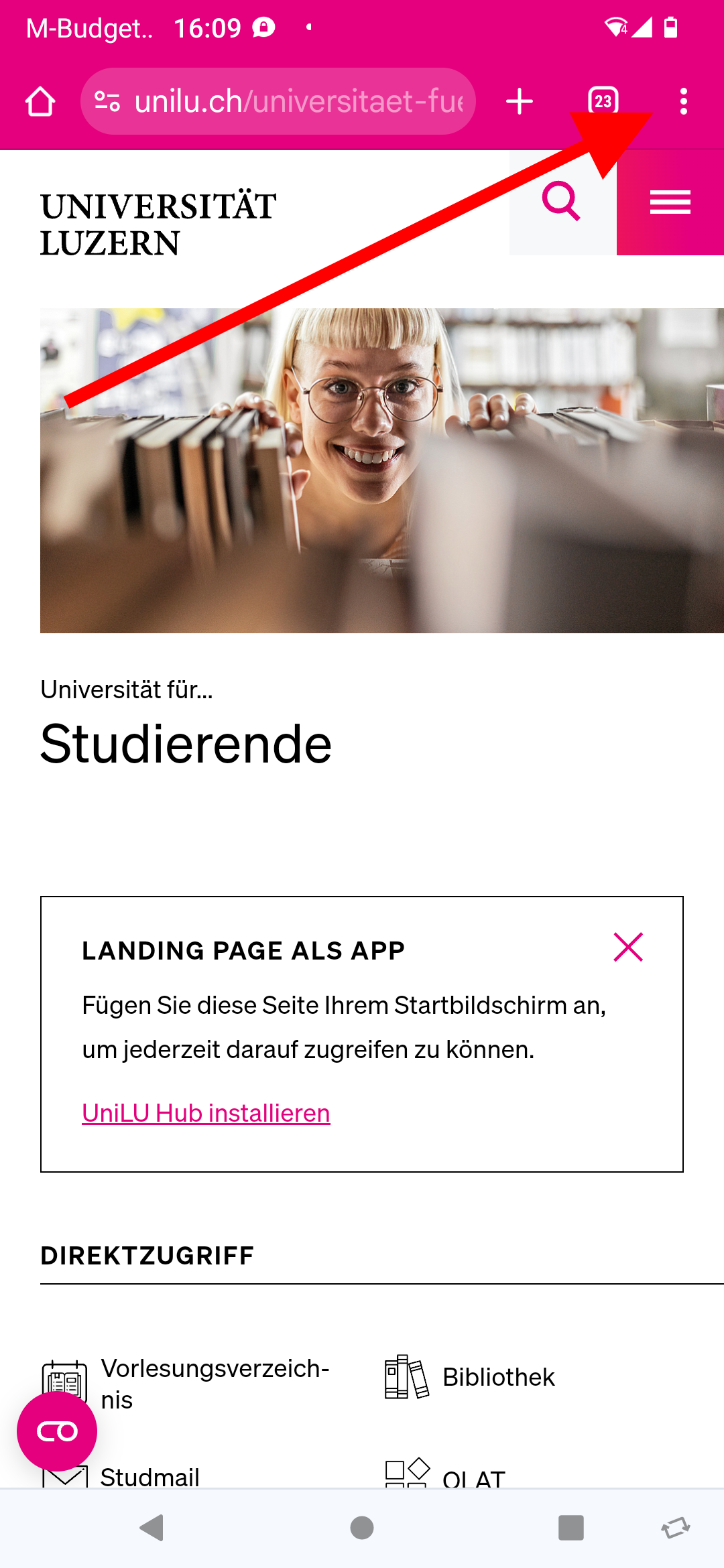724x1568 pixels.
Task: Open the site search magnifier
Action: coord(562,201)
